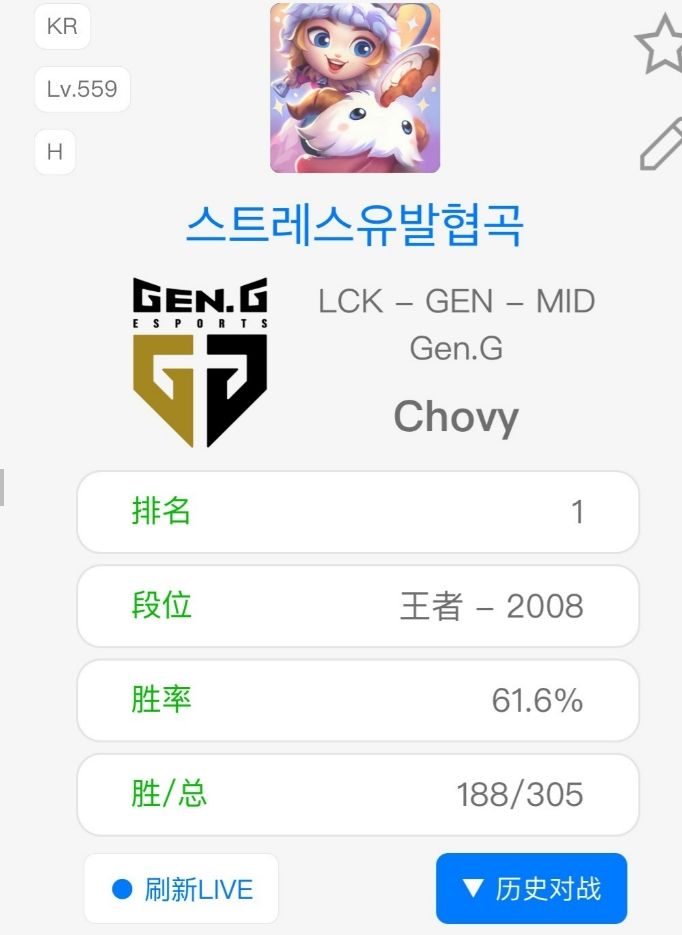
Task: Open summoner name 스트레스유발협곡
Action: click(x=355, y=225)
